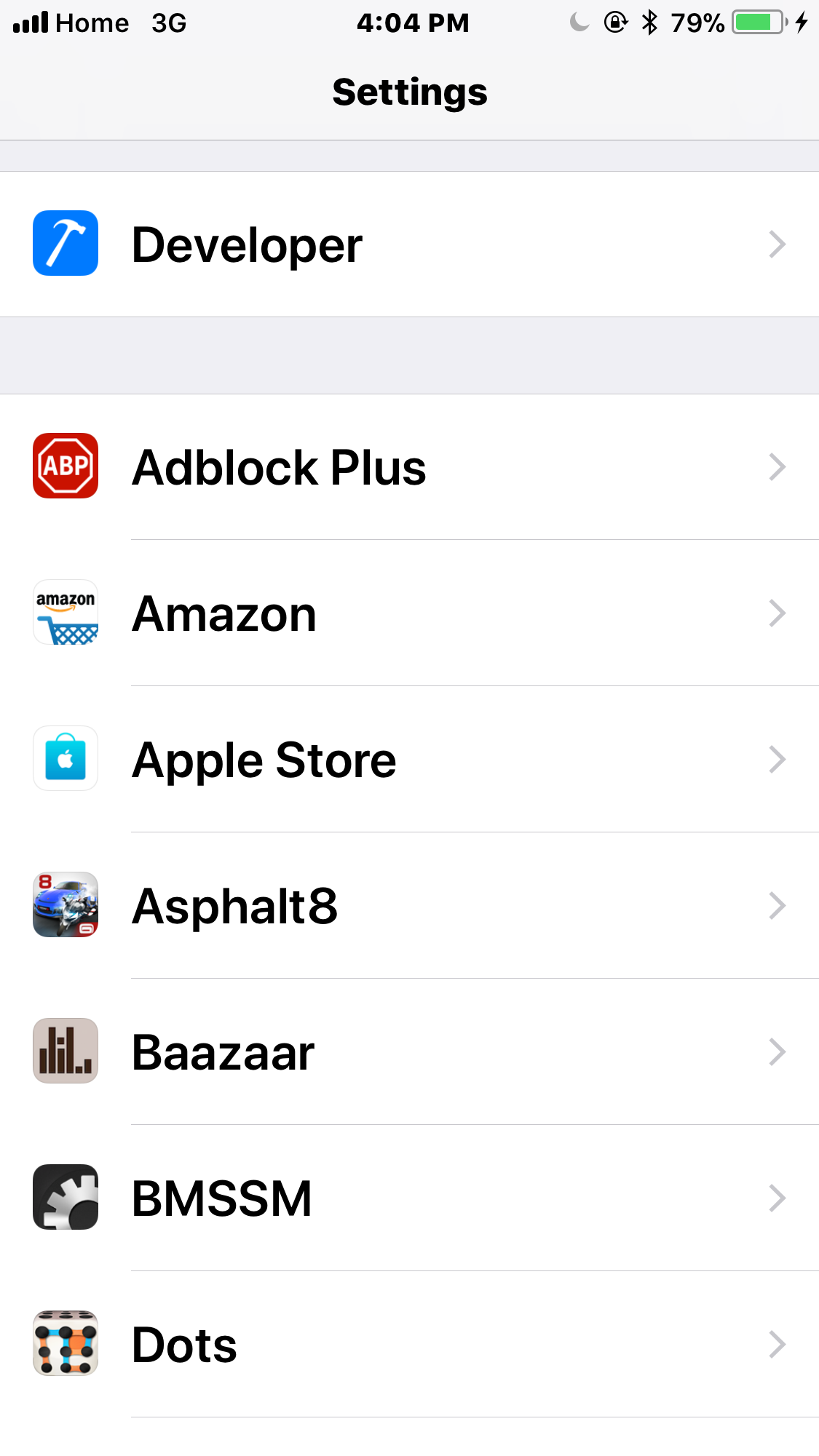This screenshot has width=819, height=1456.
Task: Open the Developer settings icon
Action: (65, 244)
